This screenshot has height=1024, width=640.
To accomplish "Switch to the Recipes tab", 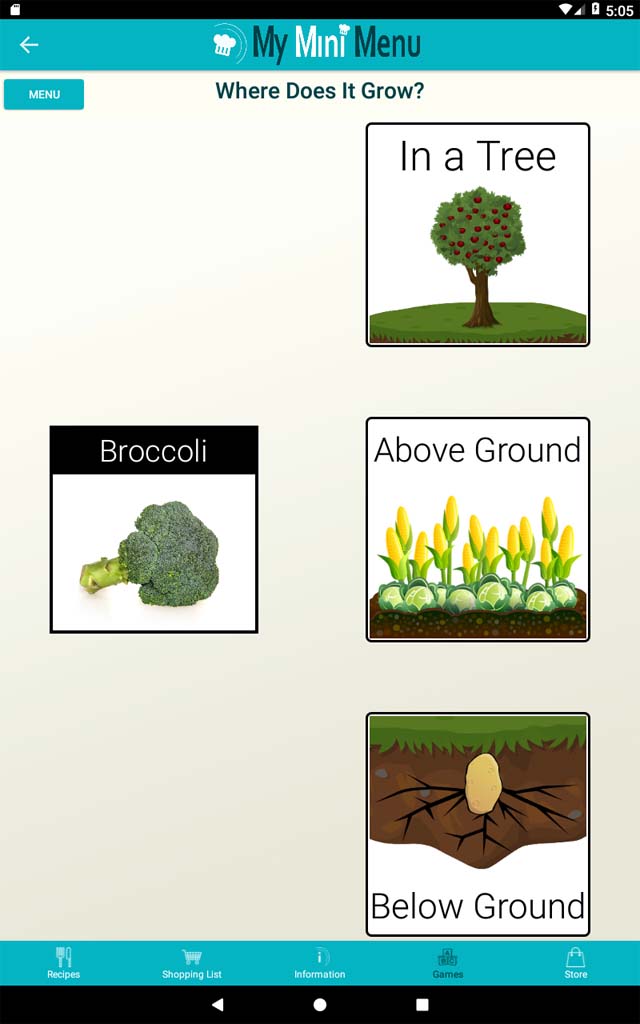I will coord(63,963).
